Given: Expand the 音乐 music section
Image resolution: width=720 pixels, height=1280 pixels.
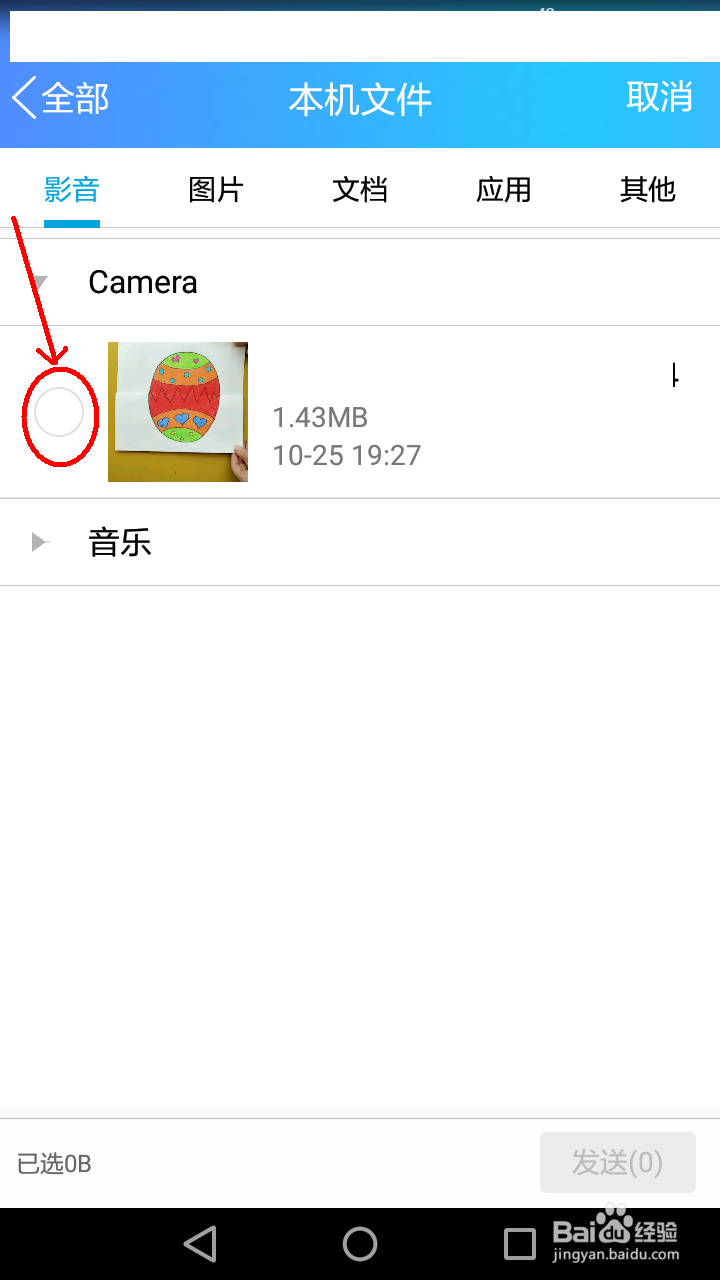Looking at the screenshot, I should pos(120,542).
